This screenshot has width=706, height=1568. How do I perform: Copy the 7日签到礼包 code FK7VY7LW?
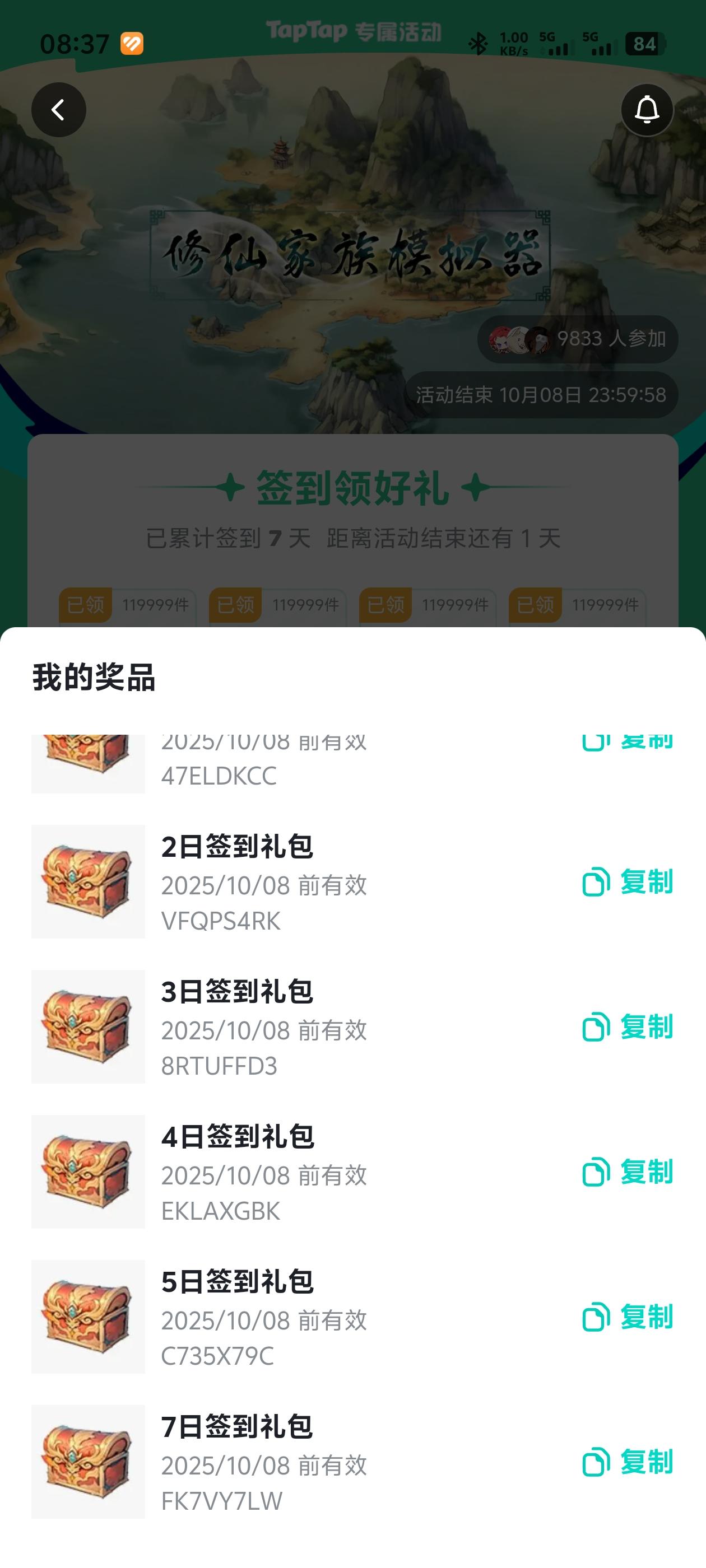click(x=628, y=1462)
